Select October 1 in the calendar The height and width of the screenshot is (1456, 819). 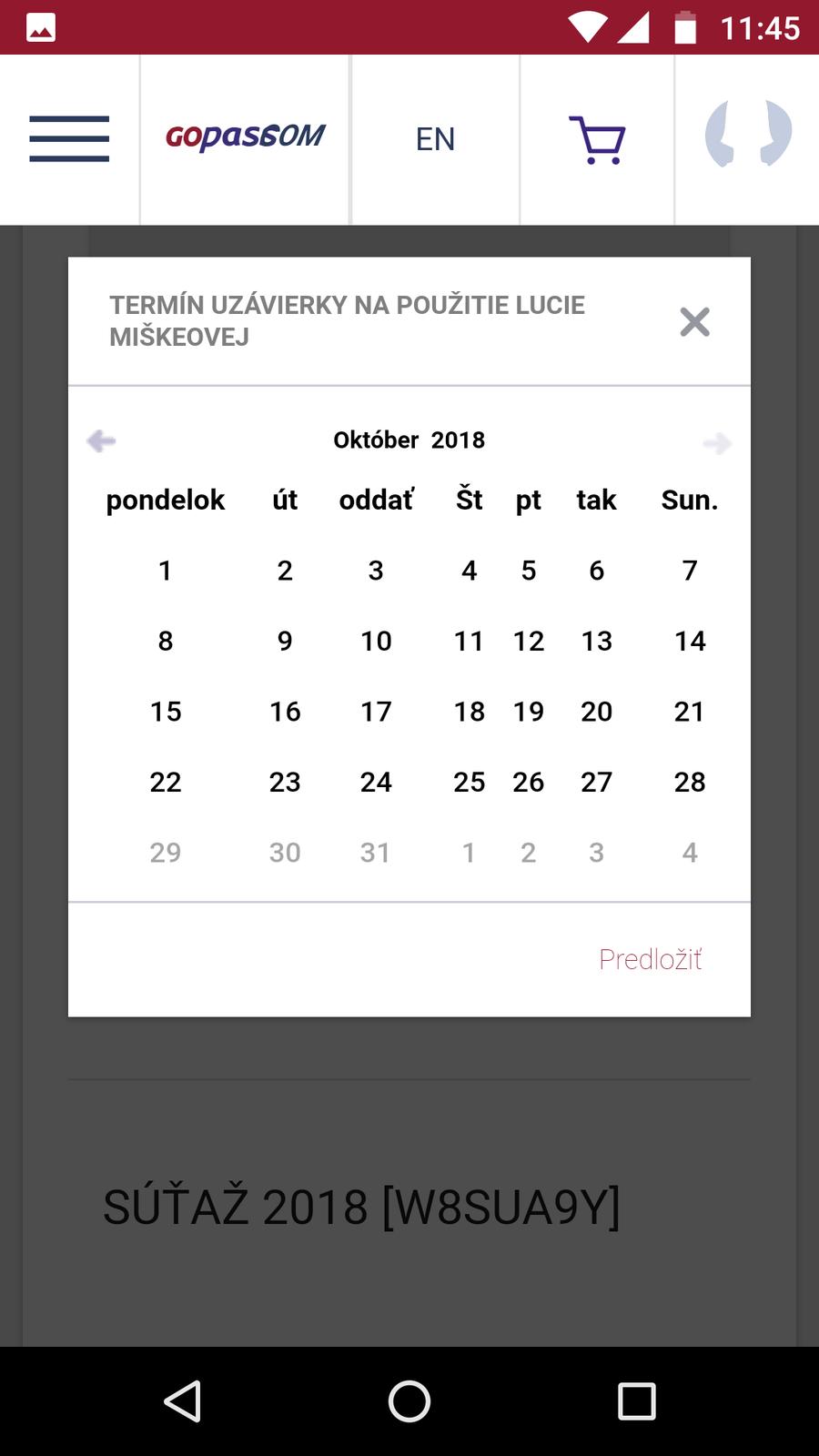pyautogui.click(x=165, y=571)
